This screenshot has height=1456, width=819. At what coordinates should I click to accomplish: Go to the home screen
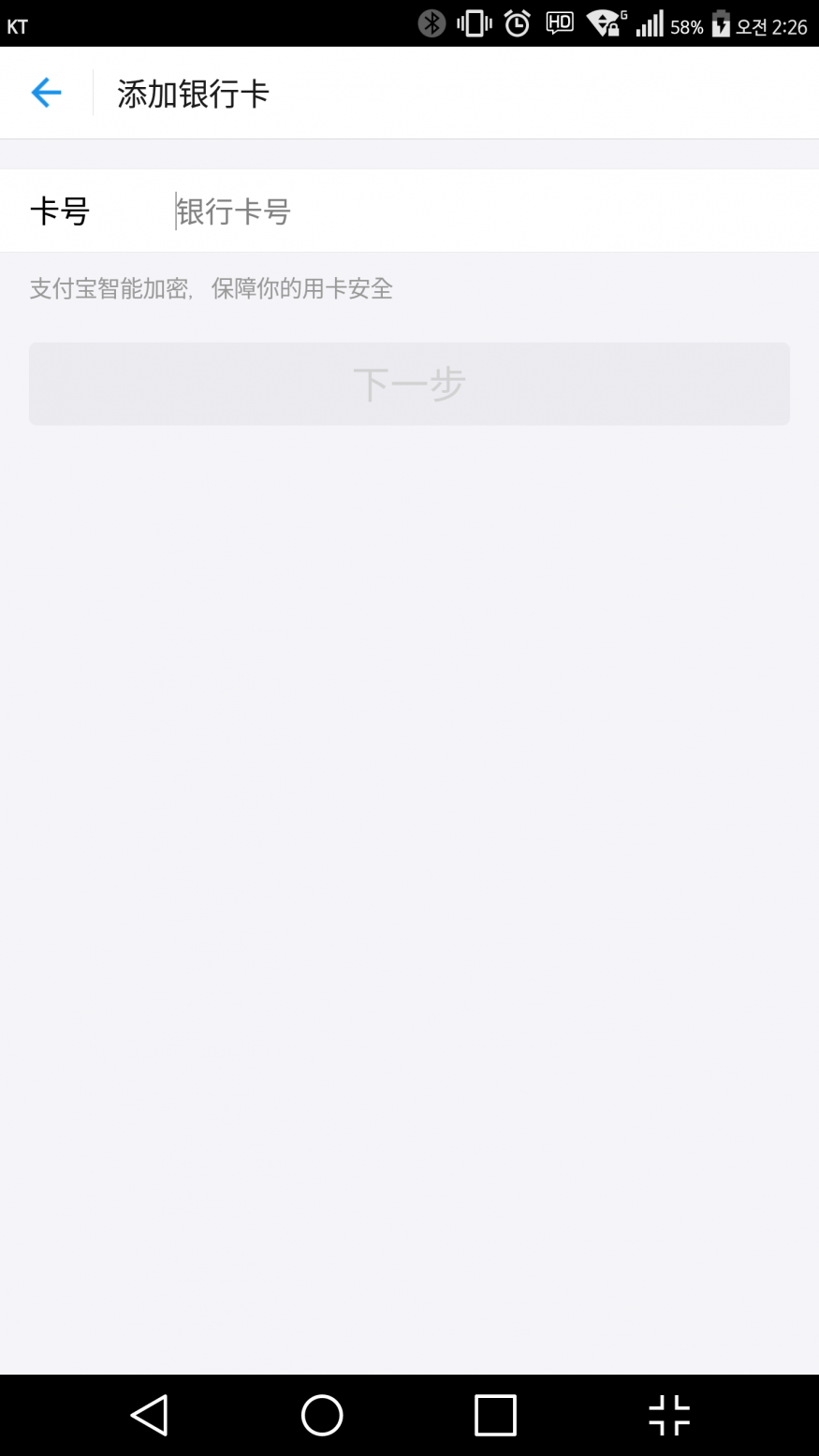tap(322, 1415)
